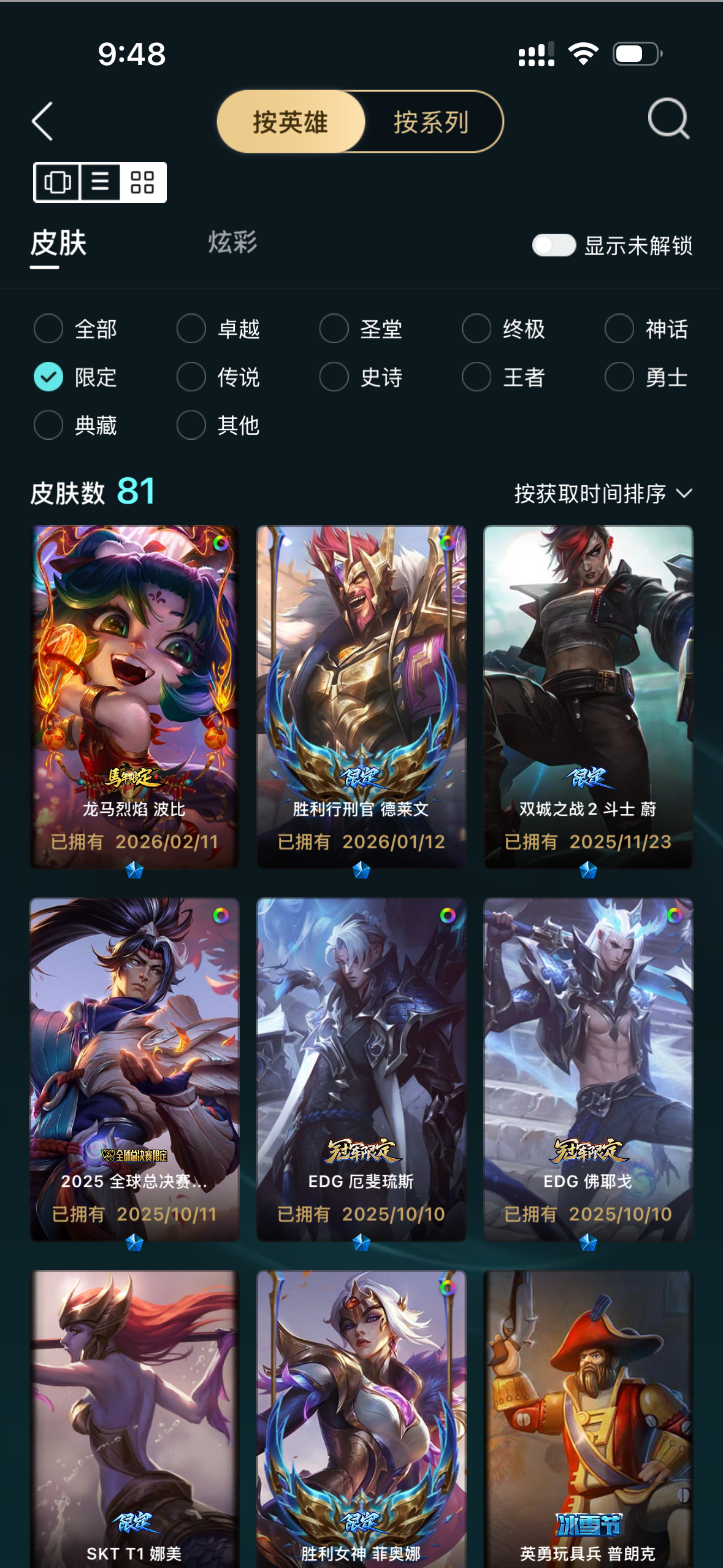The image size is (723, 1568).
Task: Open the 炫彩 tab
Action: pos(232,242)
